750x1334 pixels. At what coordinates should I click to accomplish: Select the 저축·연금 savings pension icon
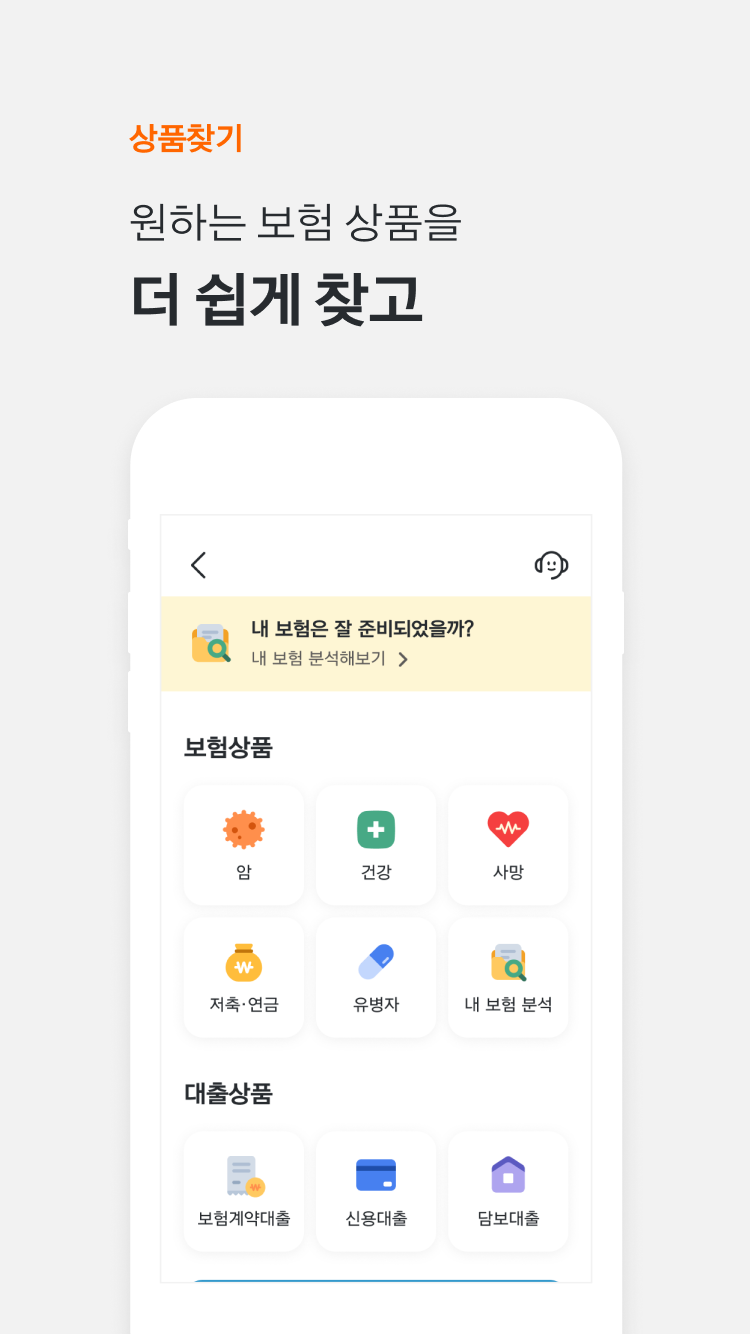point(243,961)
